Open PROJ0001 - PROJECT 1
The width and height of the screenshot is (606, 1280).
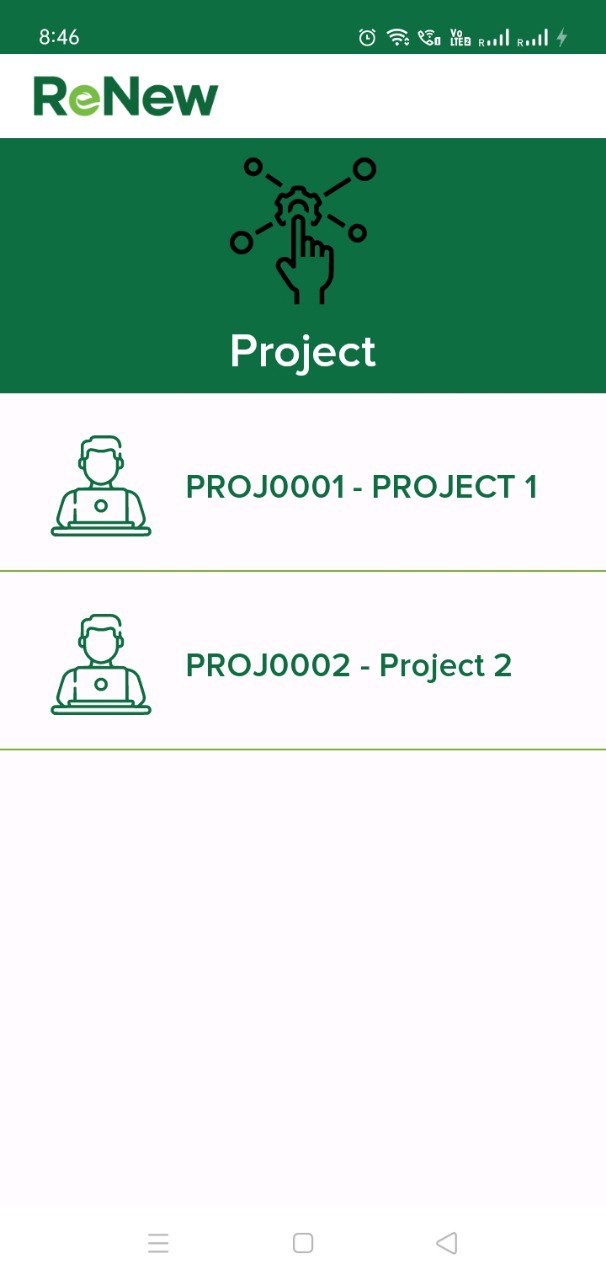coord(361,487)
